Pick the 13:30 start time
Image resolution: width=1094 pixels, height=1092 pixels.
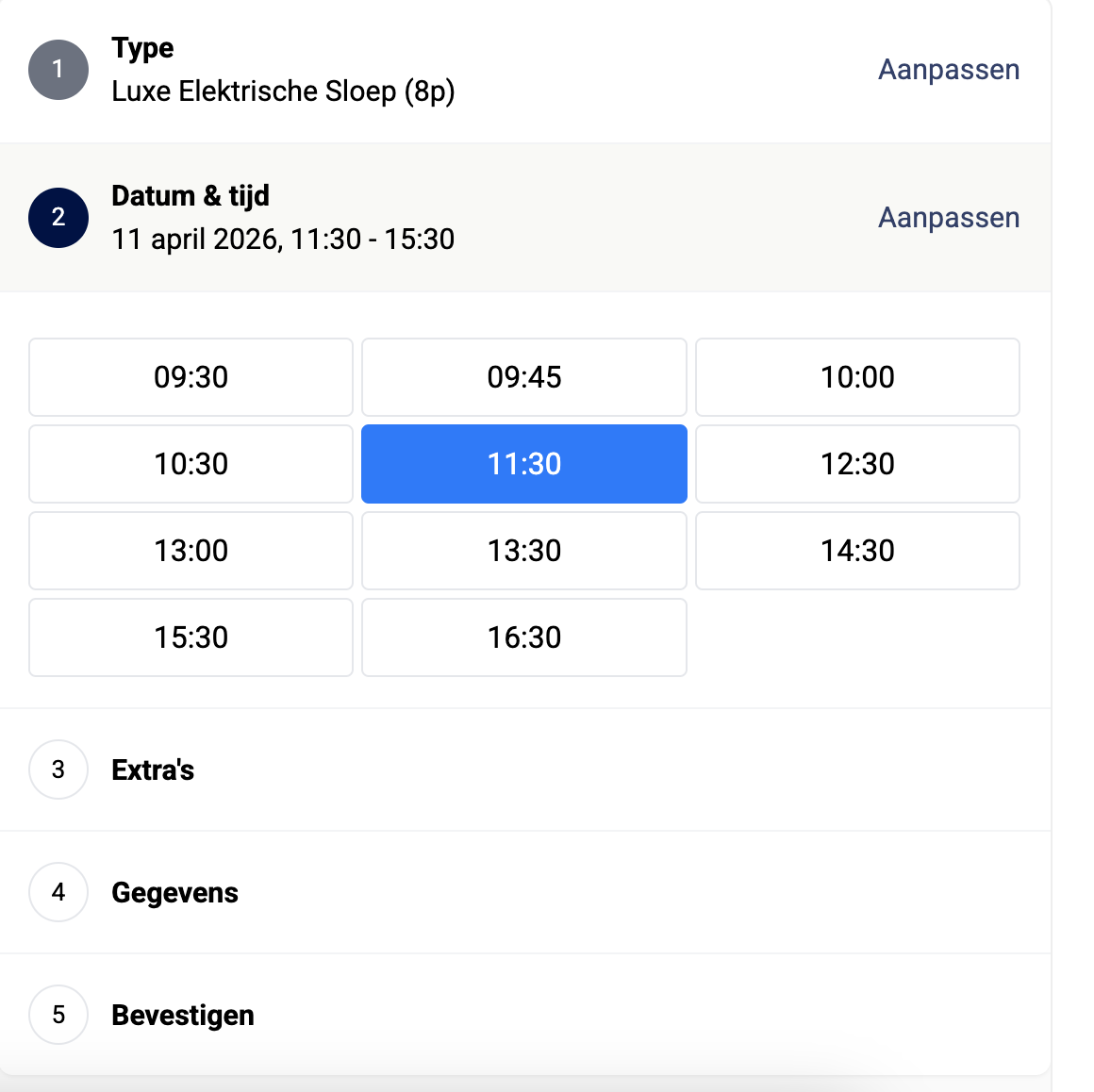[x=524, y=551]
